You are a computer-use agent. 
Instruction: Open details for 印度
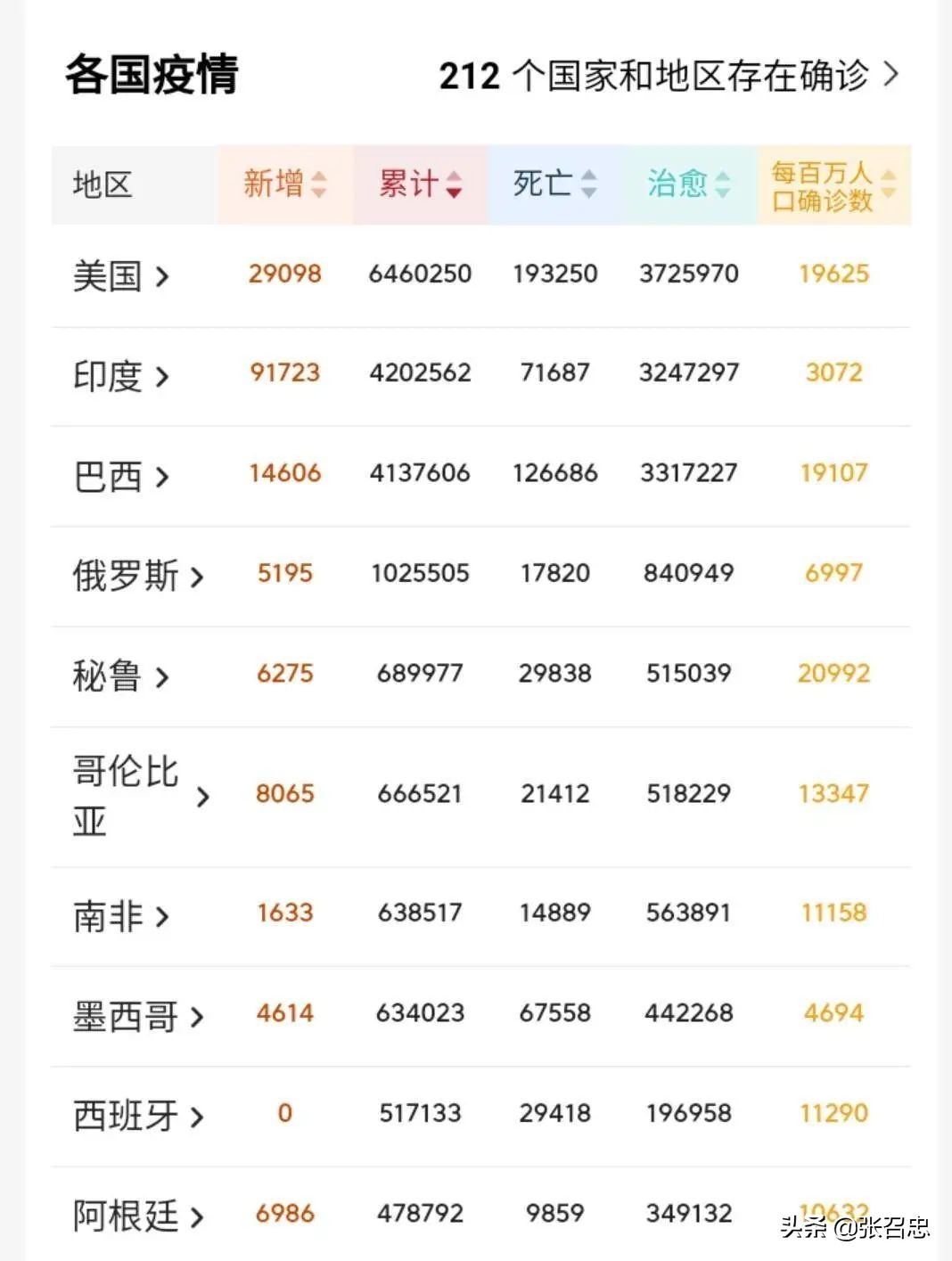(x=120, y=376)
